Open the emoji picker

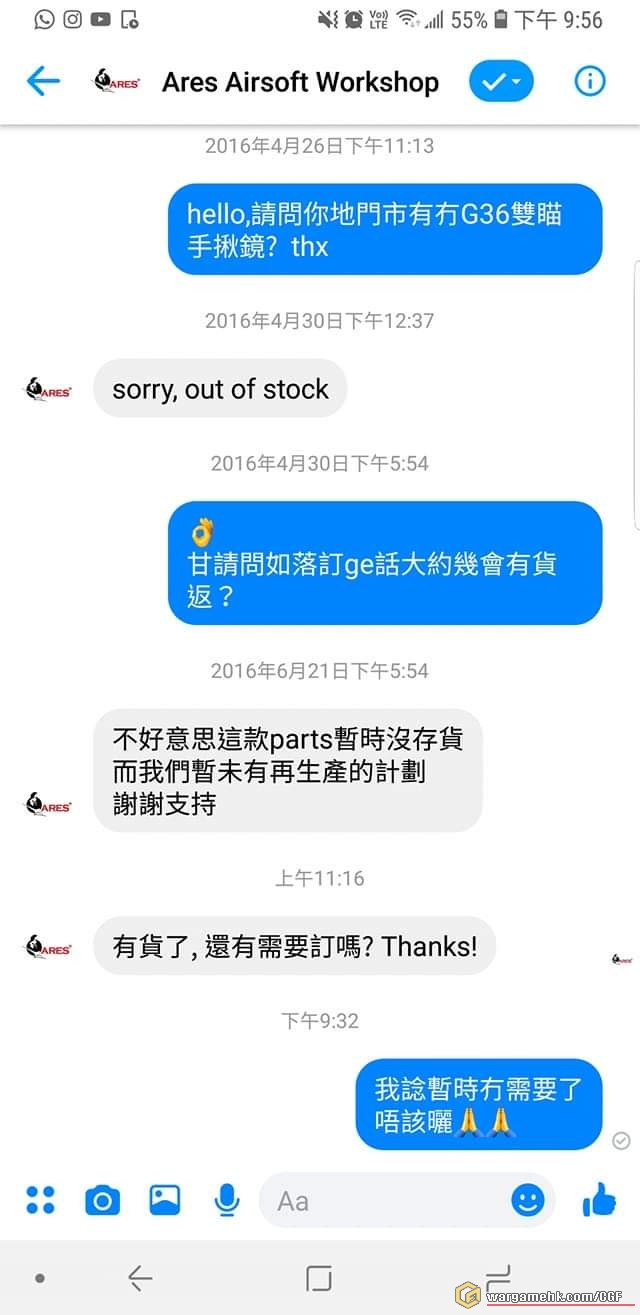point(528,1199)
